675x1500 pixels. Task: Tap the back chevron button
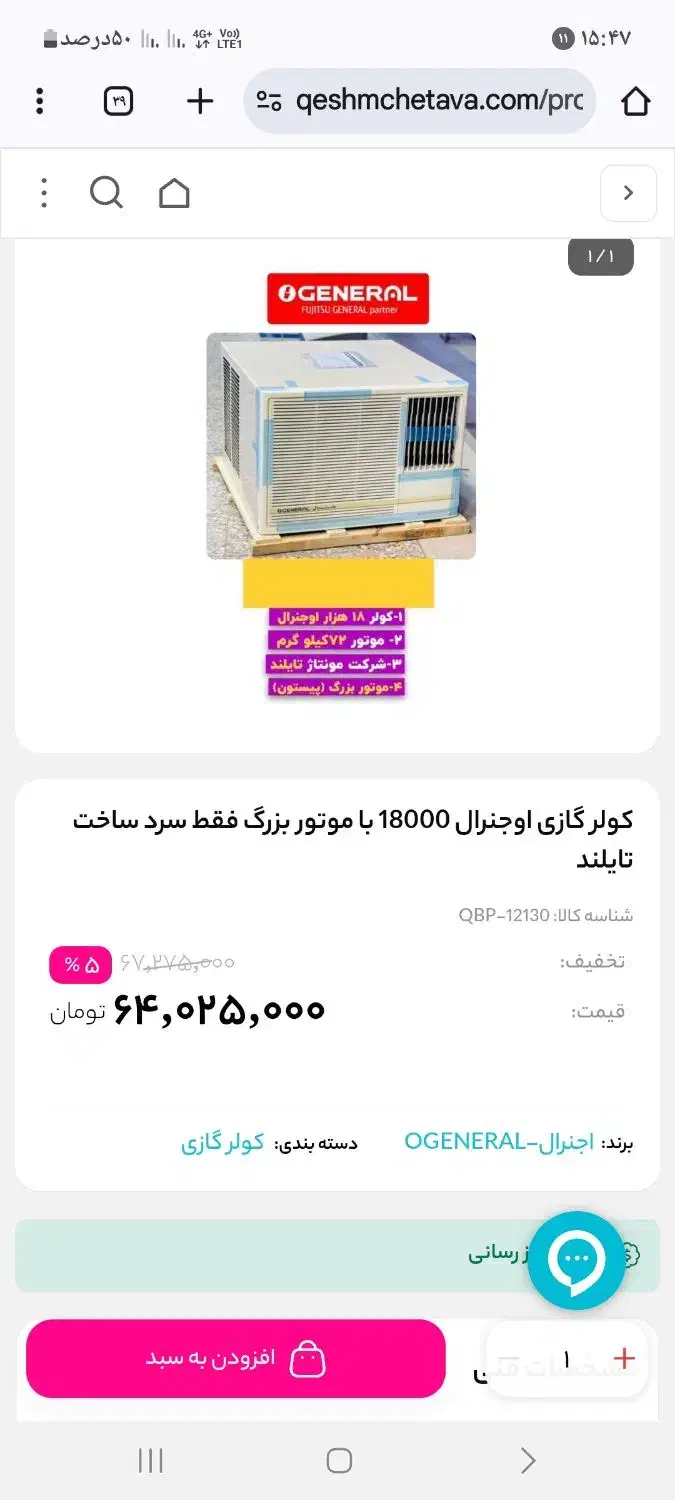(x=628, y=193)
